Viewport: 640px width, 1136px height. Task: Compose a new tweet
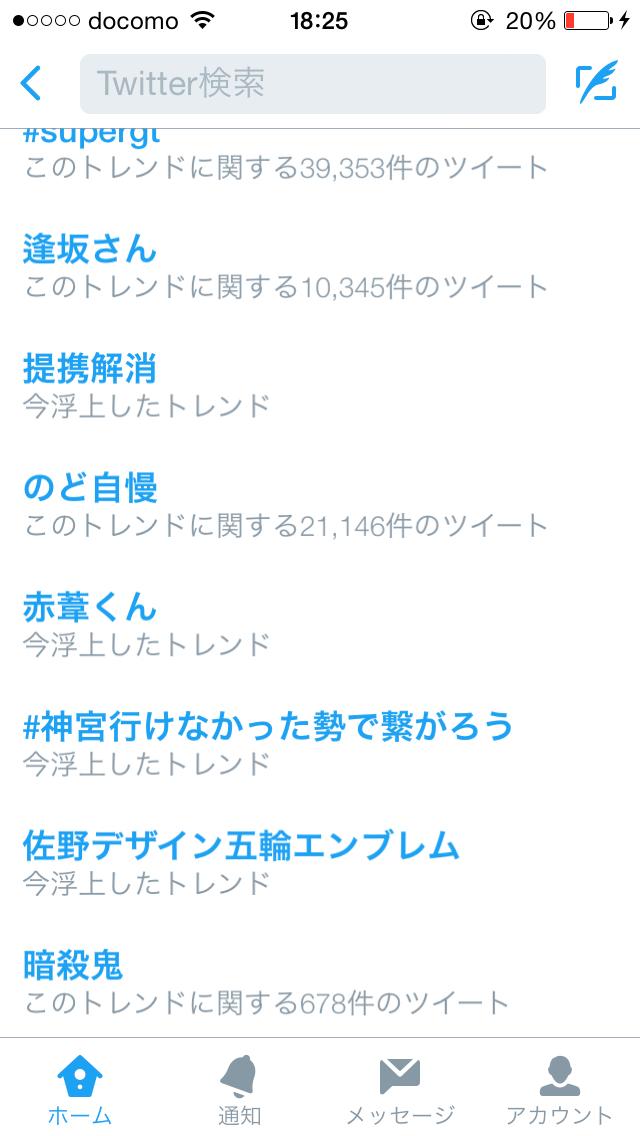coord(596,83)
